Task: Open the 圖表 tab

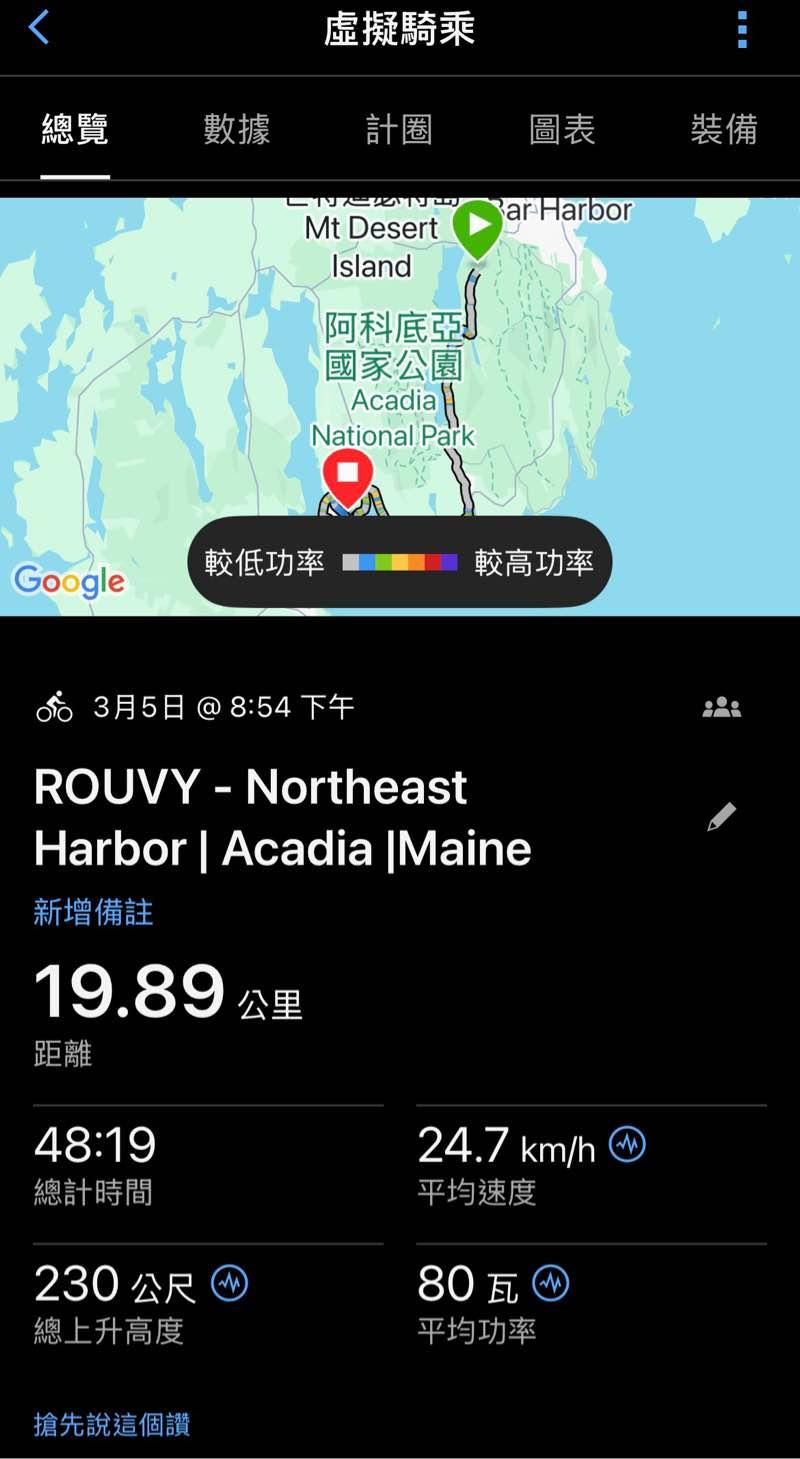Action: click(x=562, y=130)
